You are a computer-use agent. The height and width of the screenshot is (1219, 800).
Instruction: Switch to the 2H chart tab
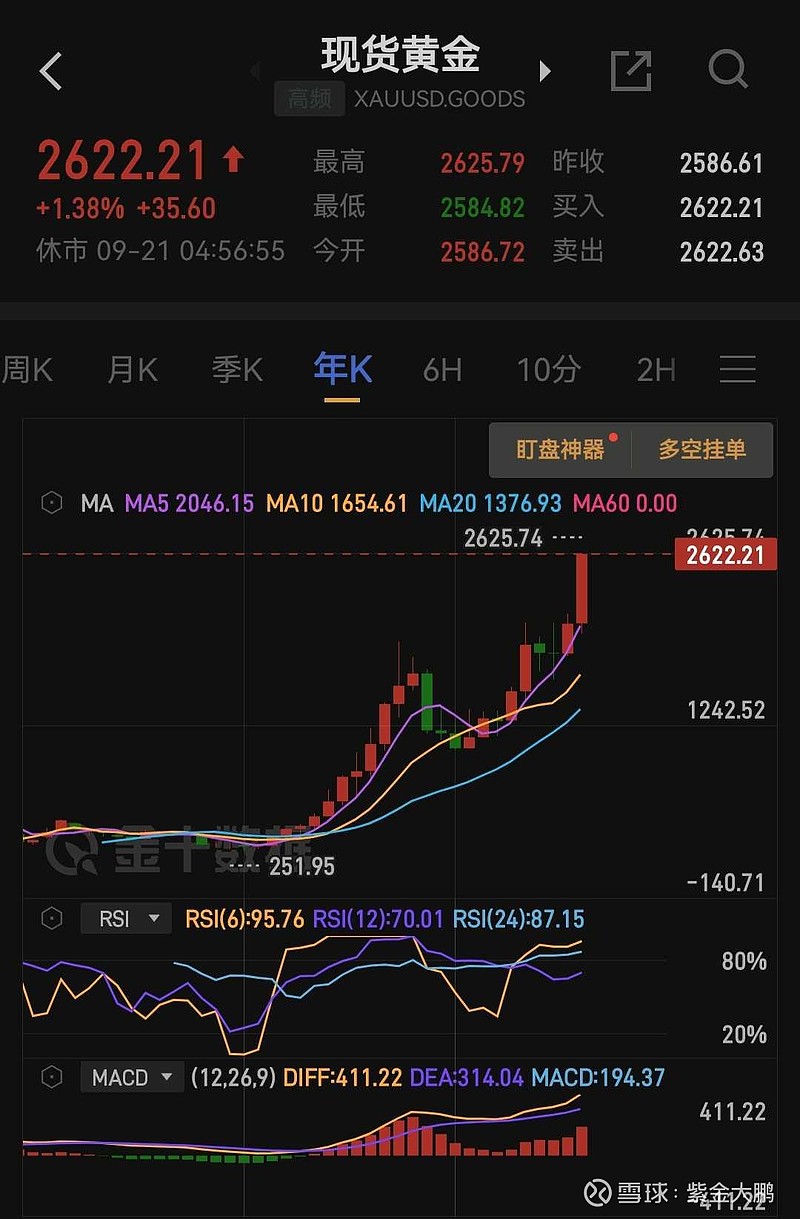[656, 370]
